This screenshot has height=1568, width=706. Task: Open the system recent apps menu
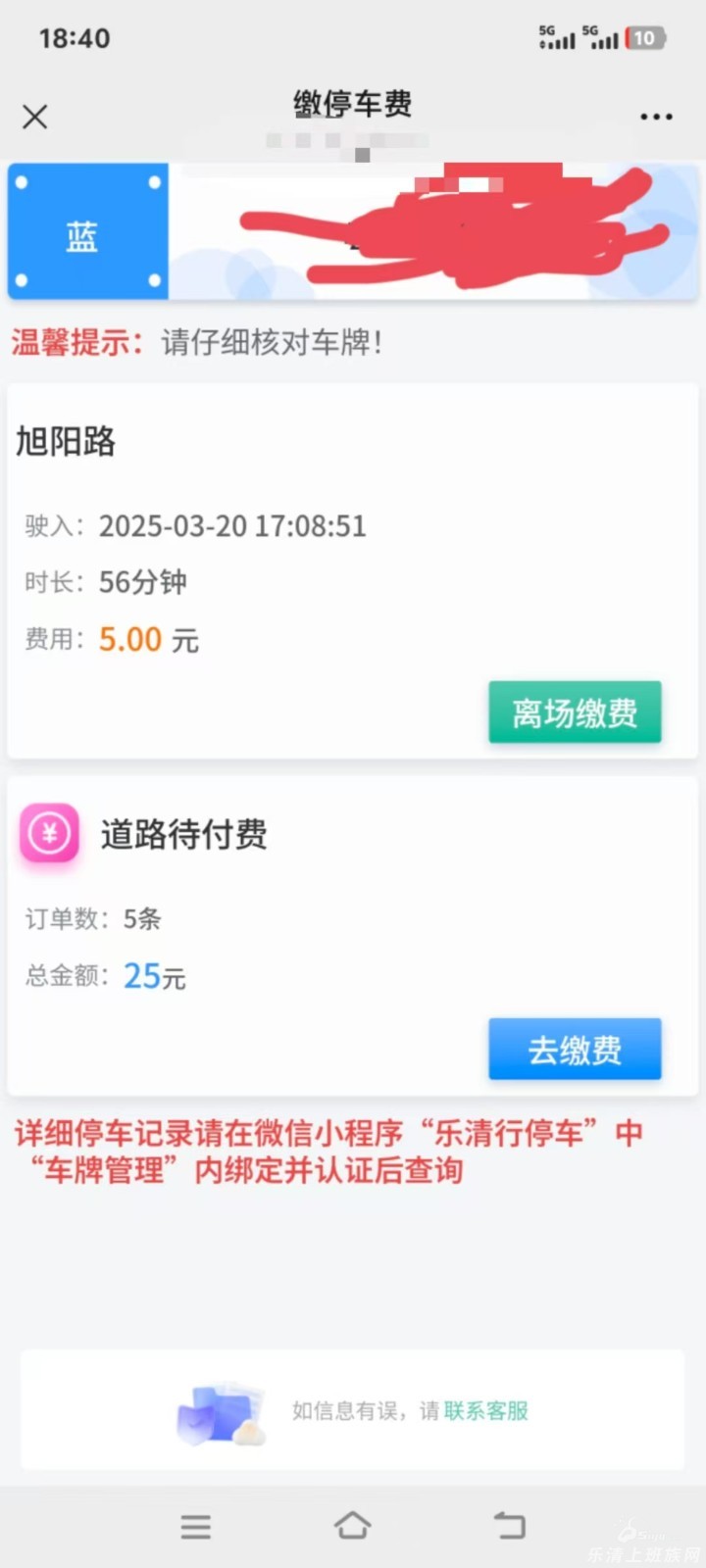[x=196, y=1527]
